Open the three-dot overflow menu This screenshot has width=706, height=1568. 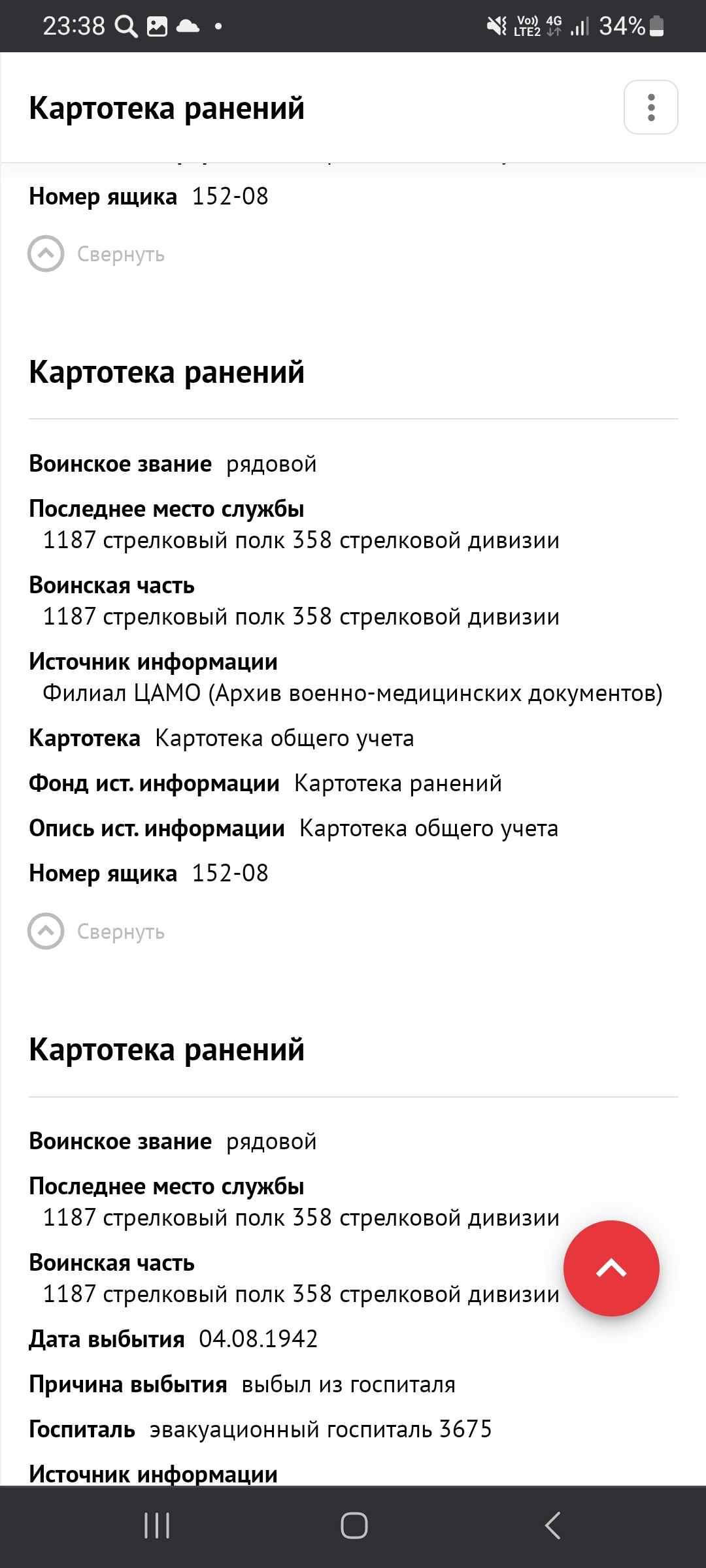[650, 107]
